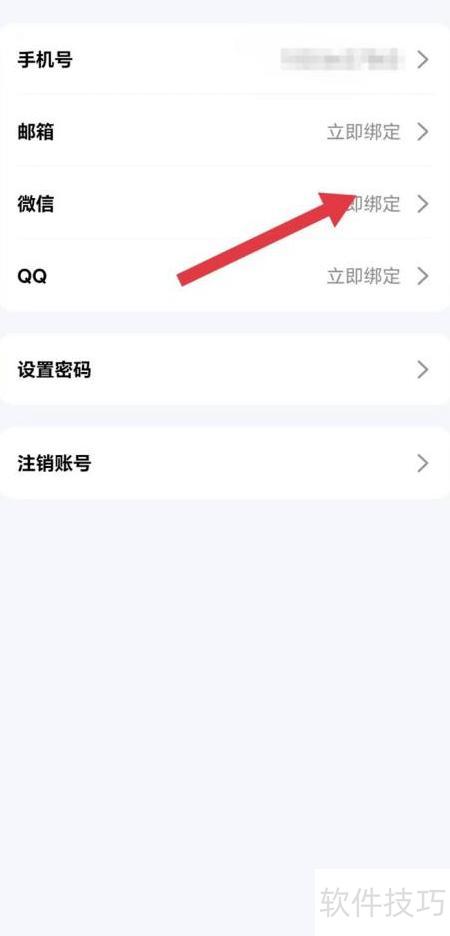Bind an email in the 邮箱 row
The height and width of the screenshot is (936, 450).
(x=225, y=131)
